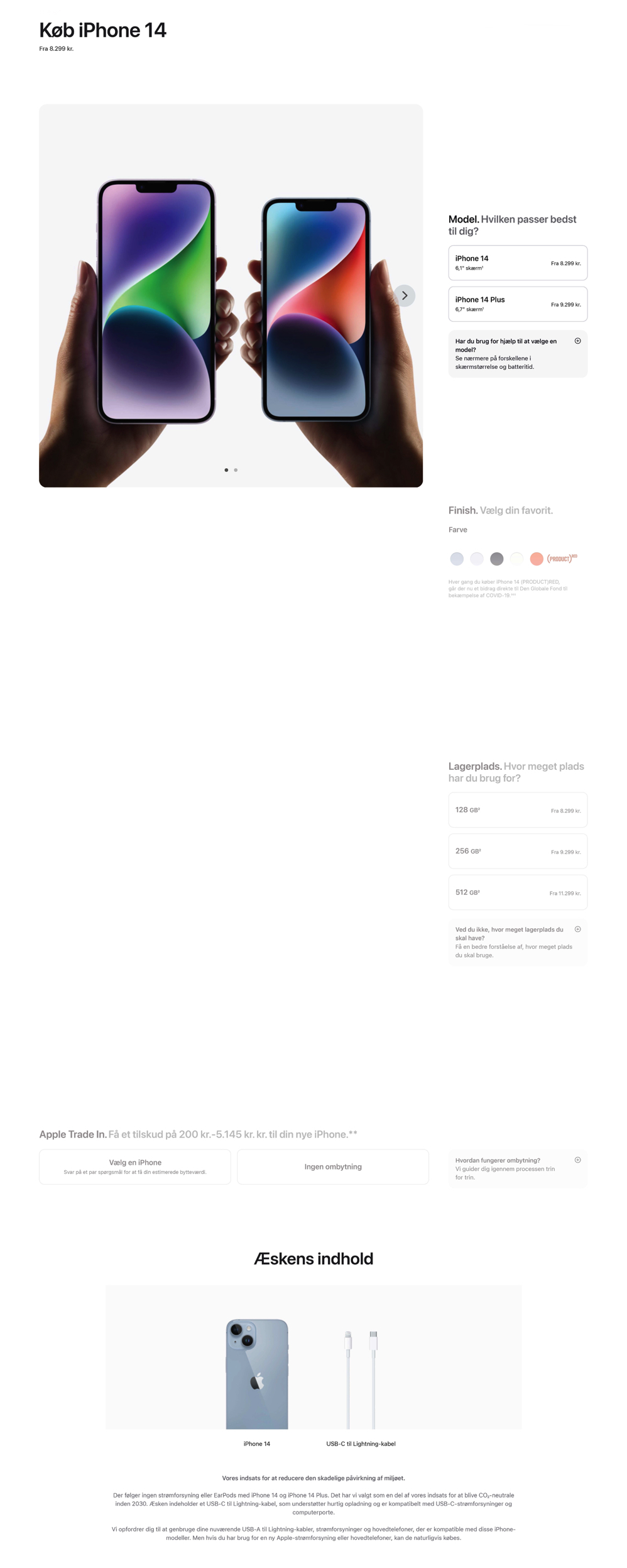The image size is (627, 1568).
Task: Select 128 GB storage option
Action: click(x=517, y=810)
